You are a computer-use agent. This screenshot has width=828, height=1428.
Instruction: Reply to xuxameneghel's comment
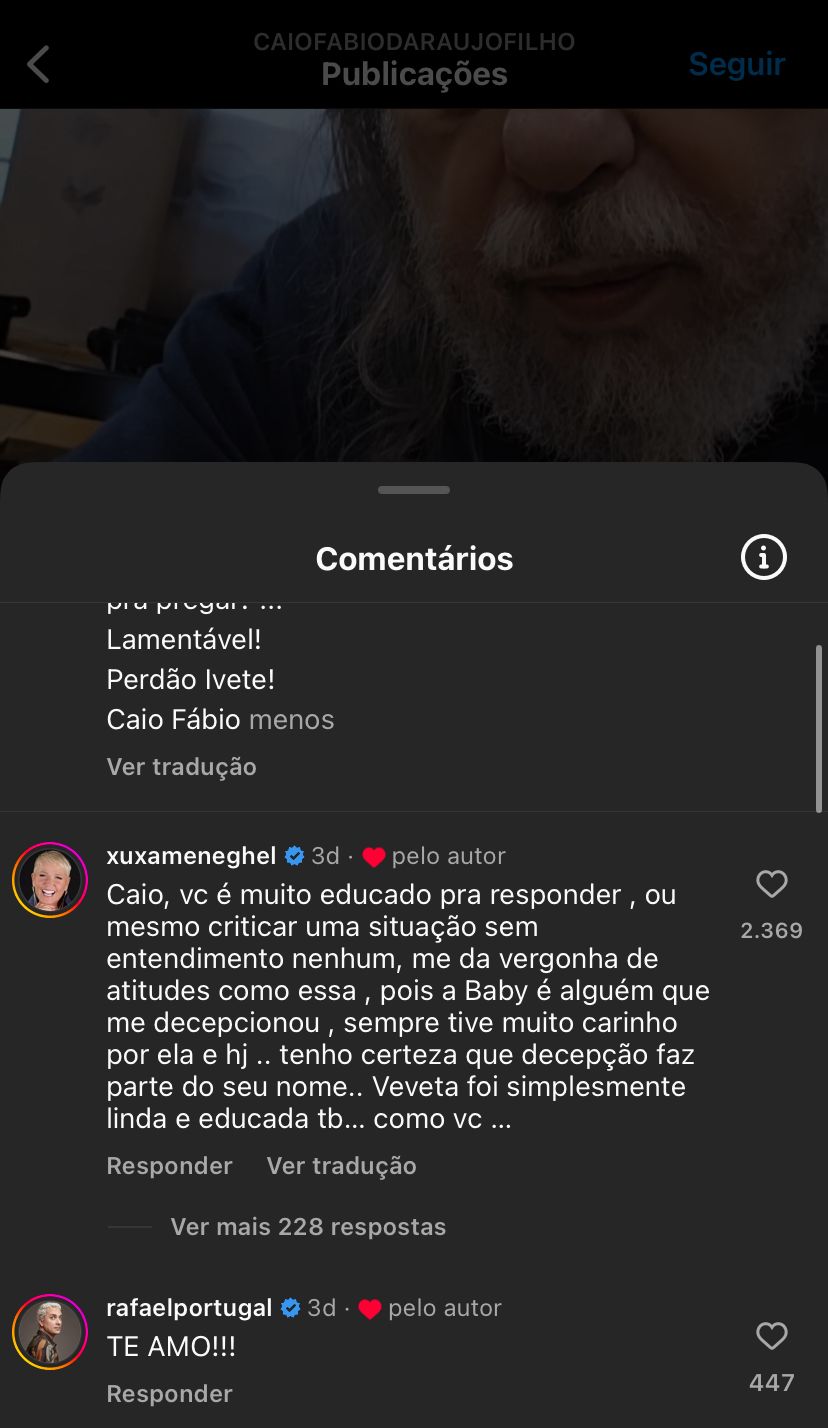pyautogui.click(x=169, y=1165)
